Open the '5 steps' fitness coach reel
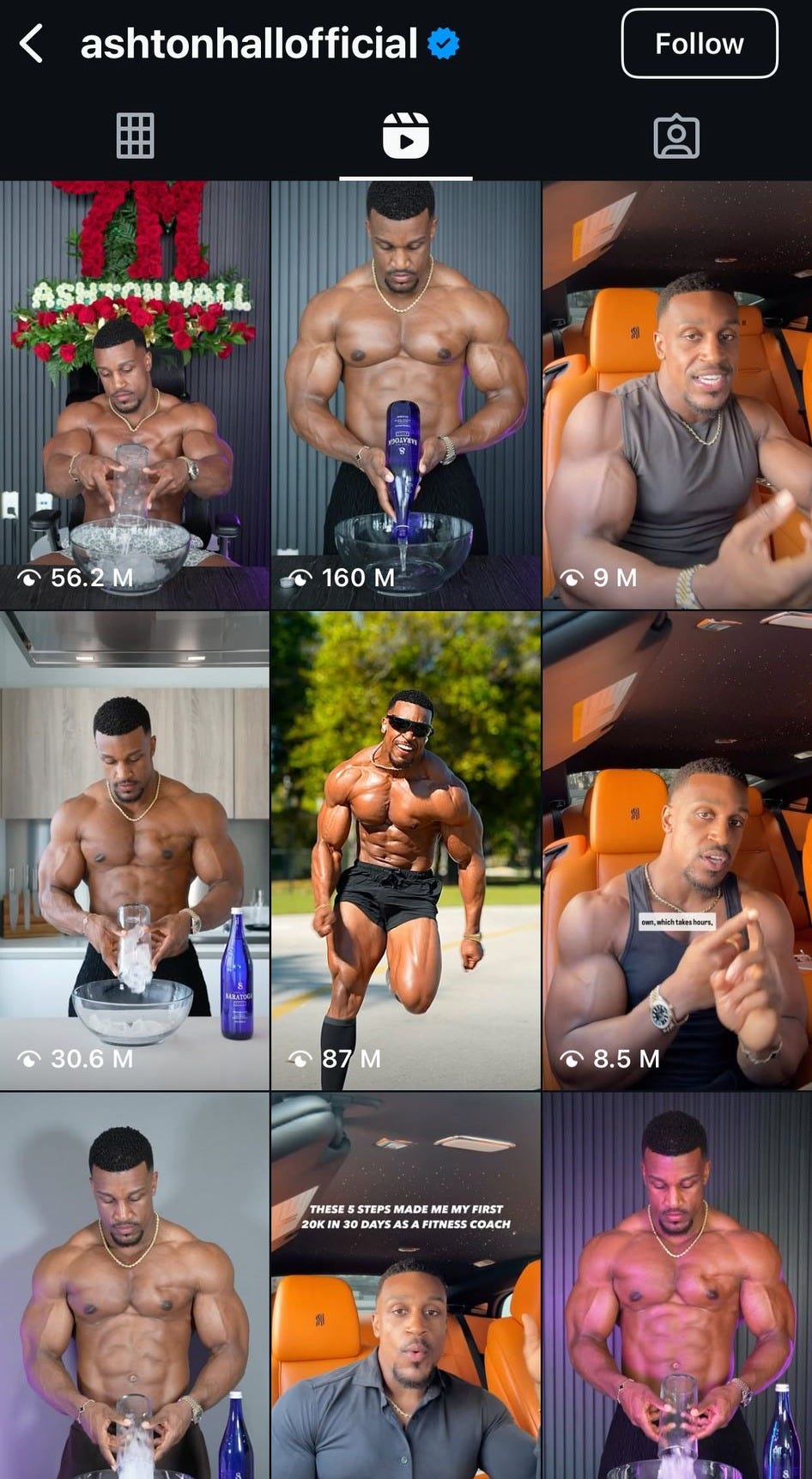The image size is (812, 1479). [x=405, y=1288]
